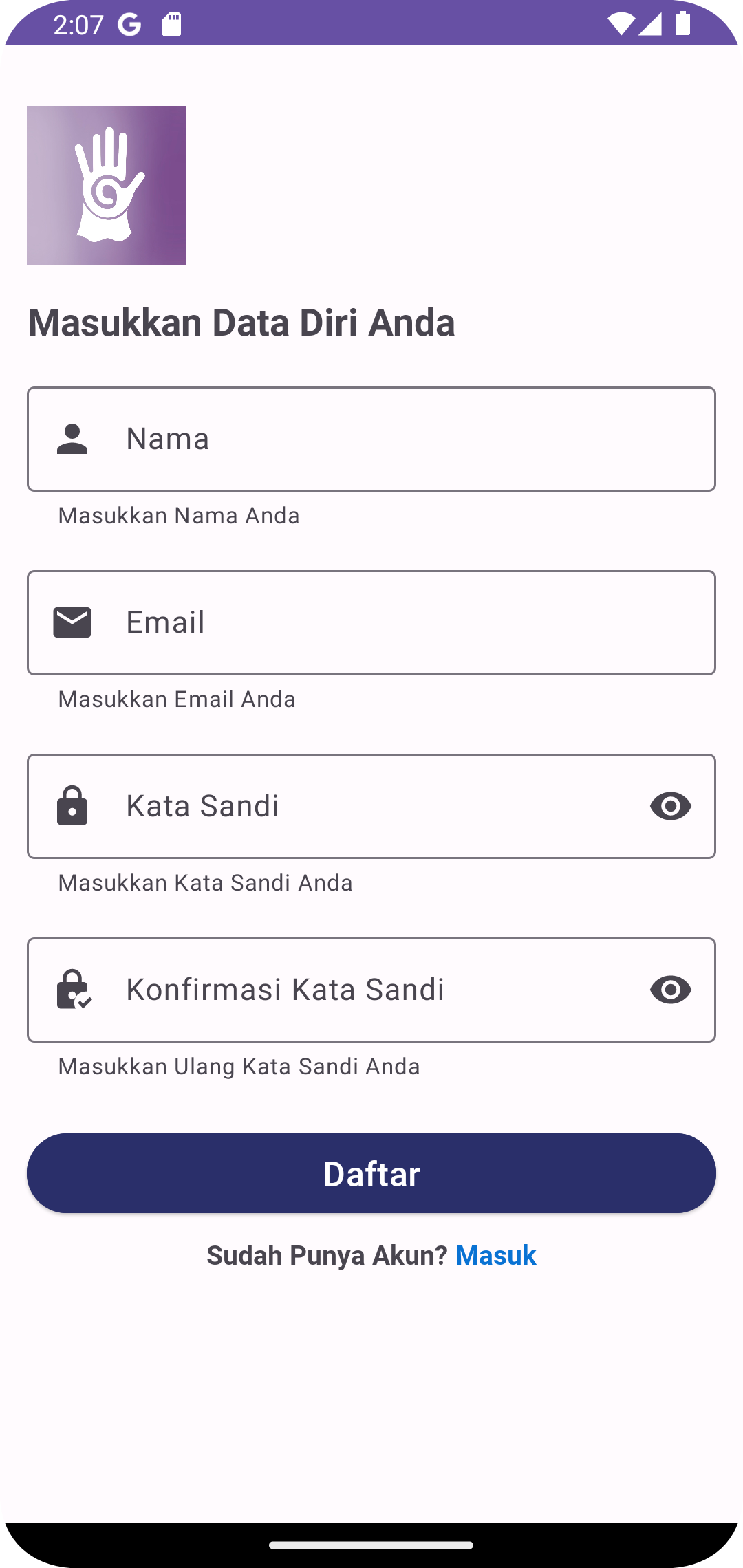The image size is (743, 1568).
Task: Open the Masuk login link
Action: click(x=495, y=1254)
